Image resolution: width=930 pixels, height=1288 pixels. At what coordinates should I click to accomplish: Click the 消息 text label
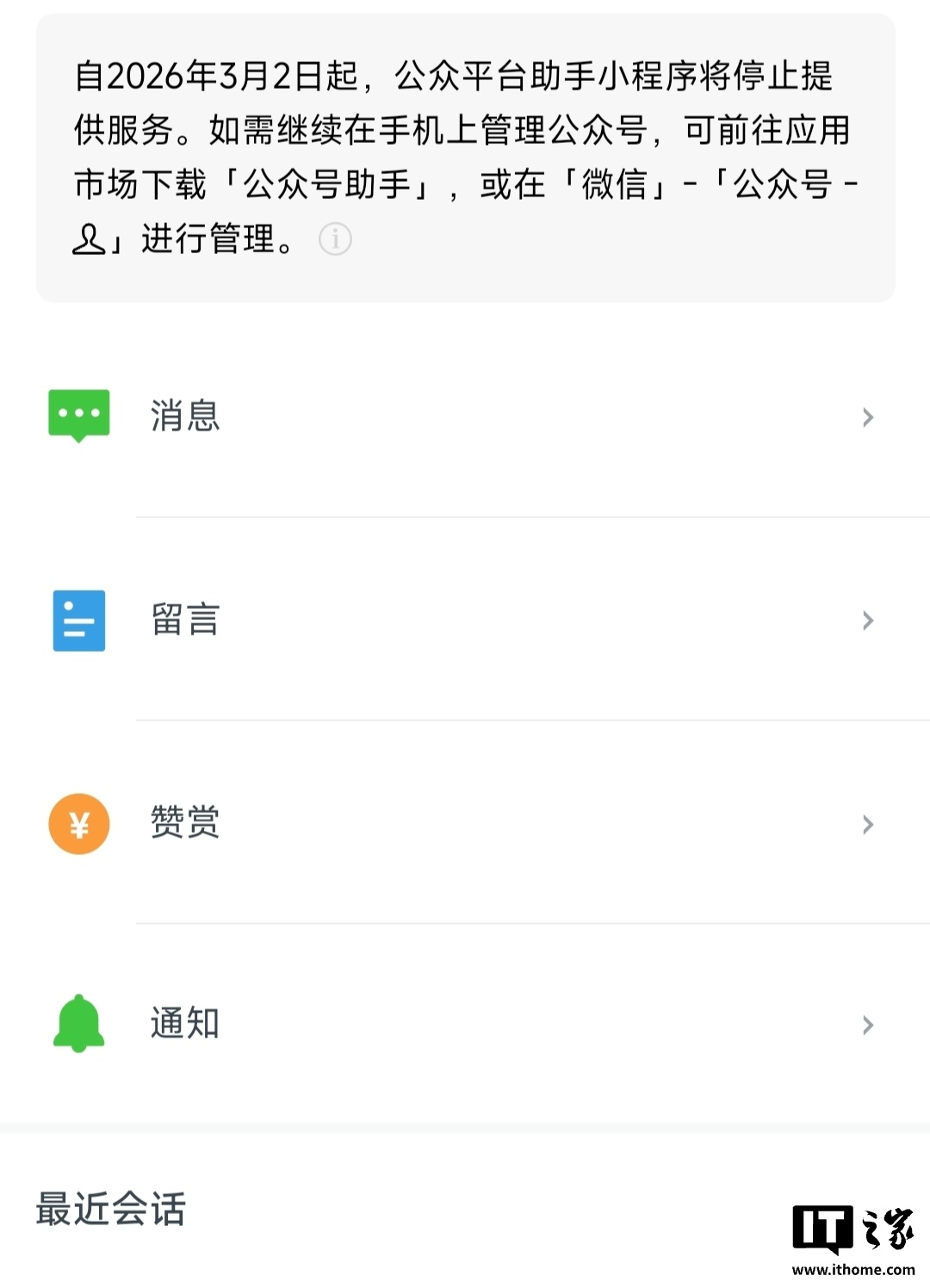185,417
